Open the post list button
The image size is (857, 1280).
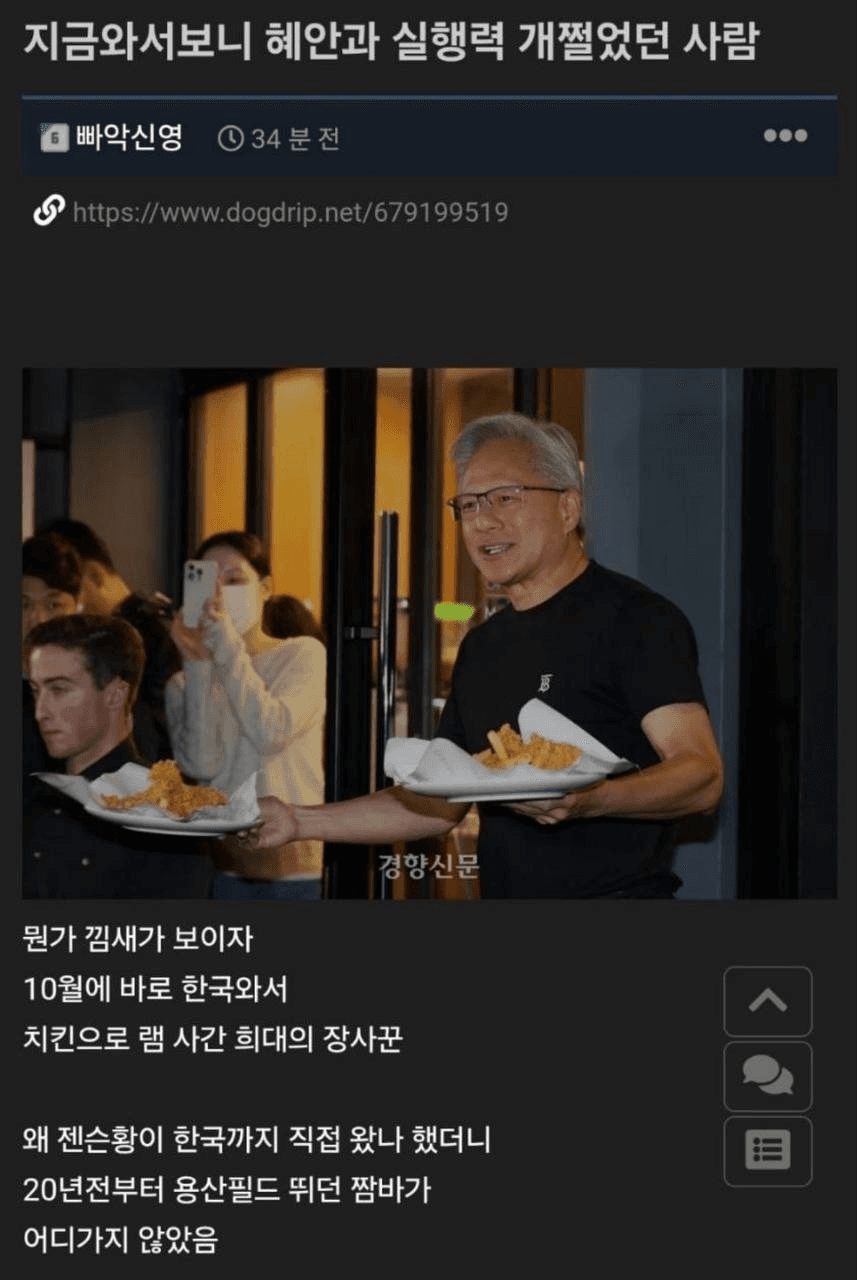pos(768,1151)
